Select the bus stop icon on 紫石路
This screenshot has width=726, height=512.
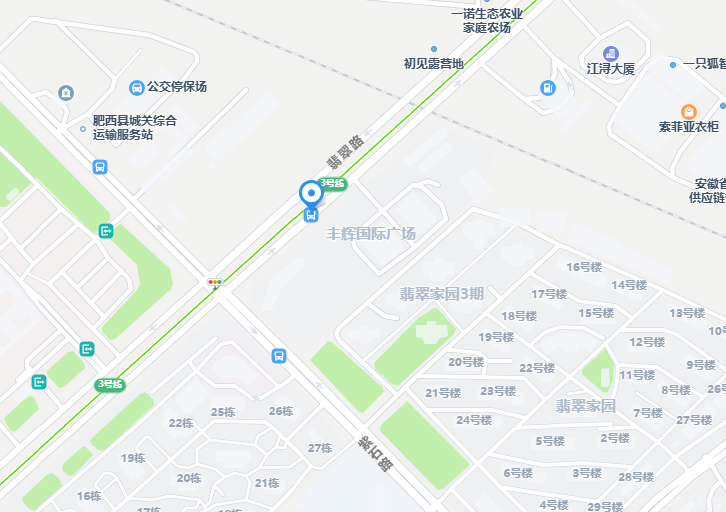279,356
